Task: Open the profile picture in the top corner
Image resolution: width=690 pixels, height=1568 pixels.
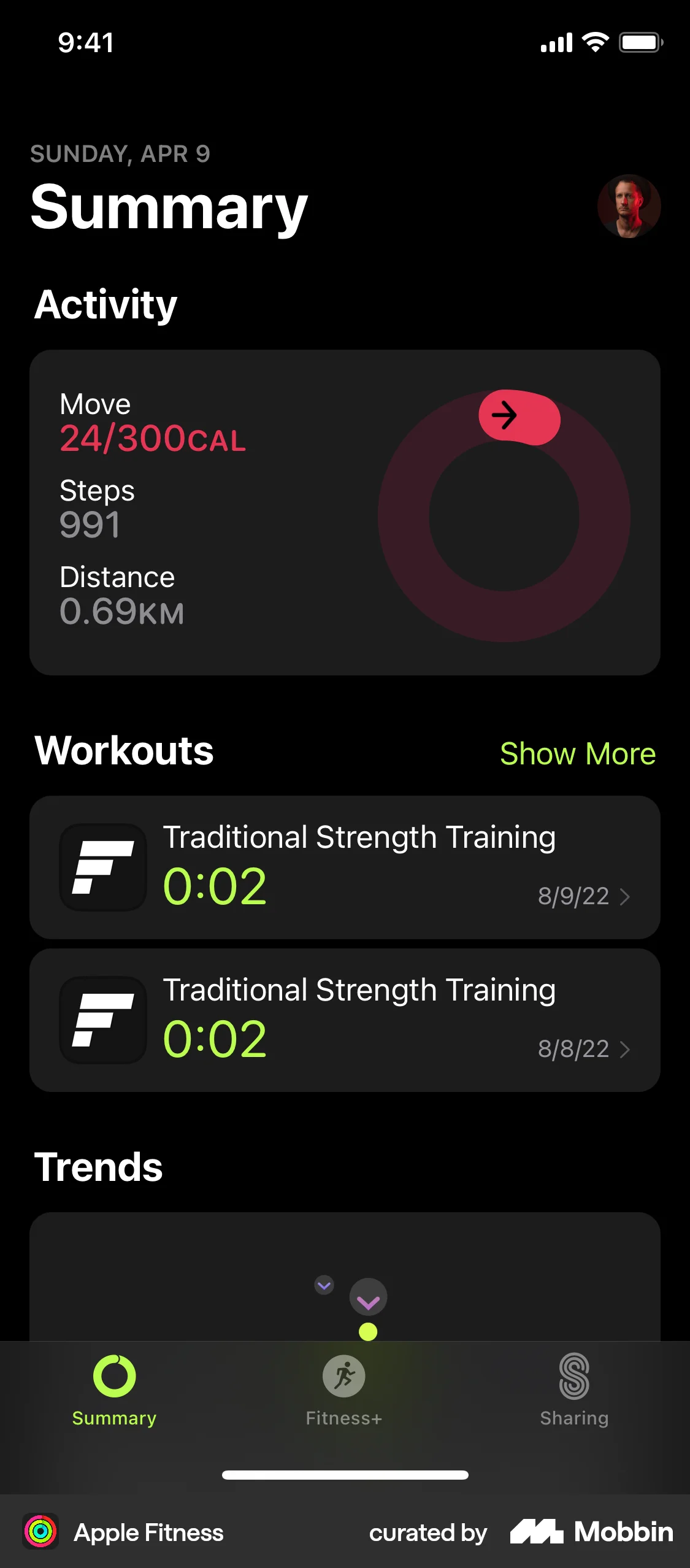Action: click(629, 207)
